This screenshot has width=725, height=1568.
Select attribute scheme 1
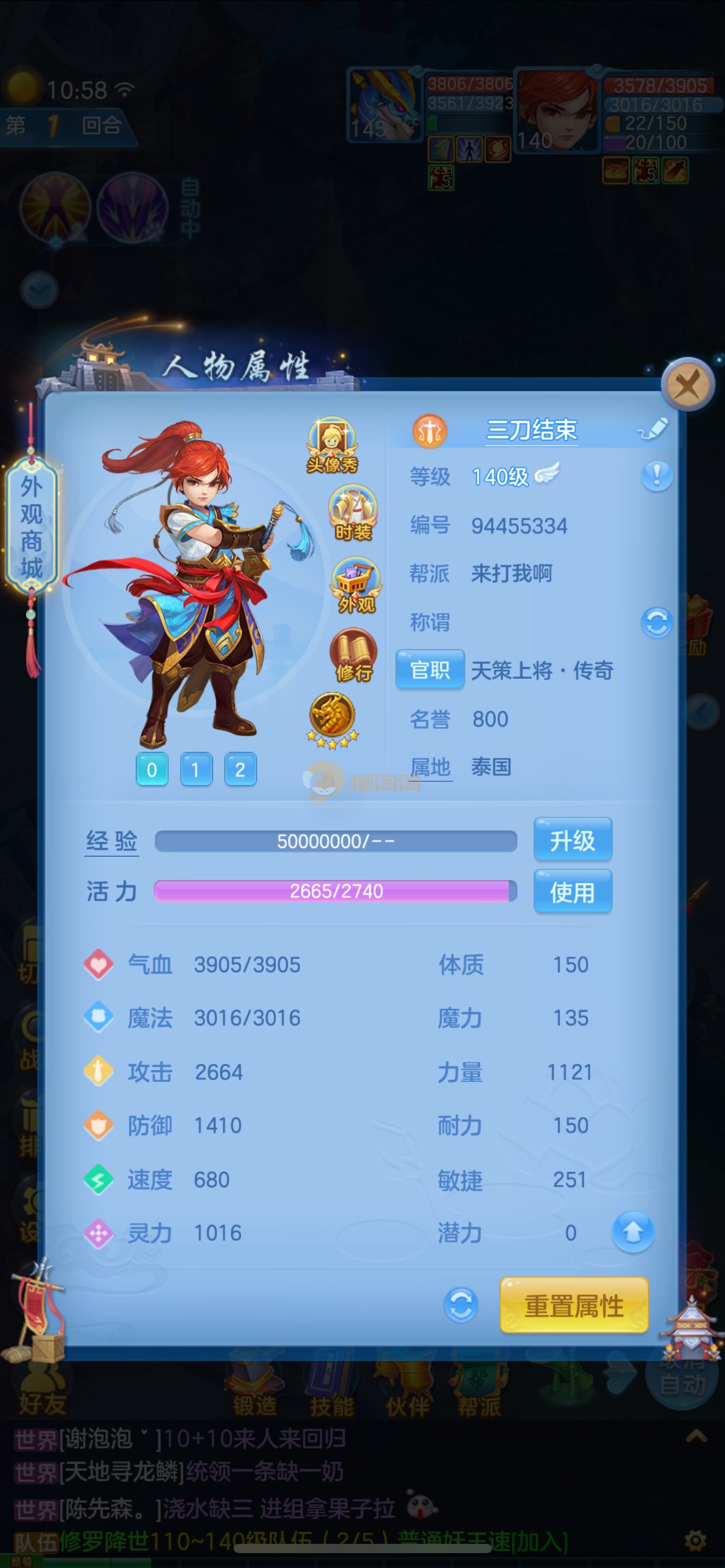tap(196, 769)
